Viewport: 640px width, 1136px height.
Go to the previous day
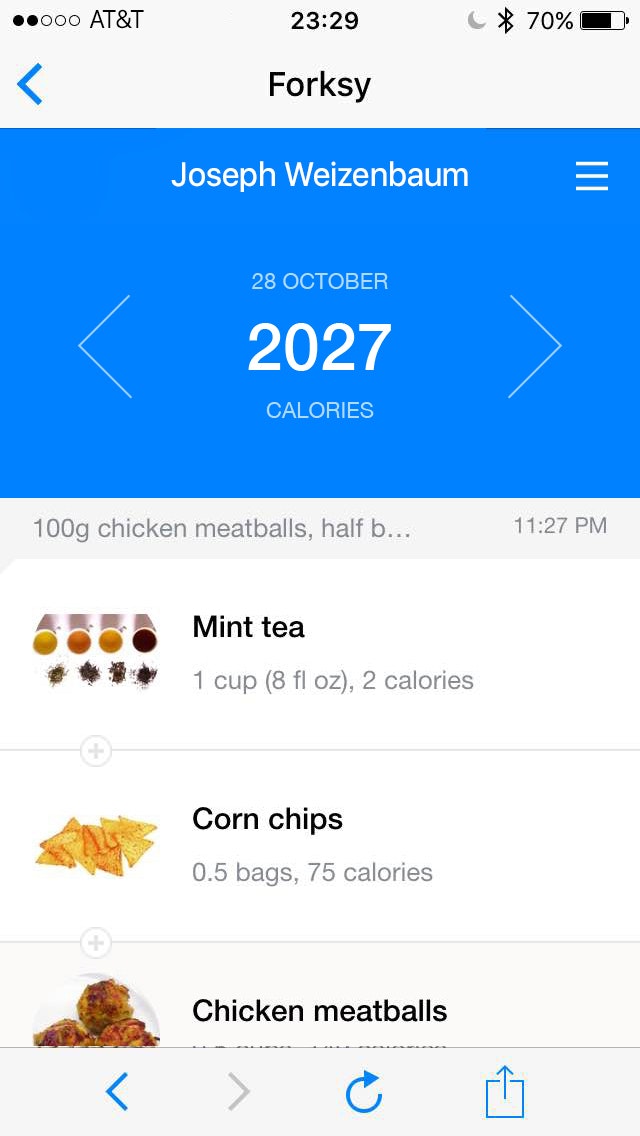tap(105, 346)
